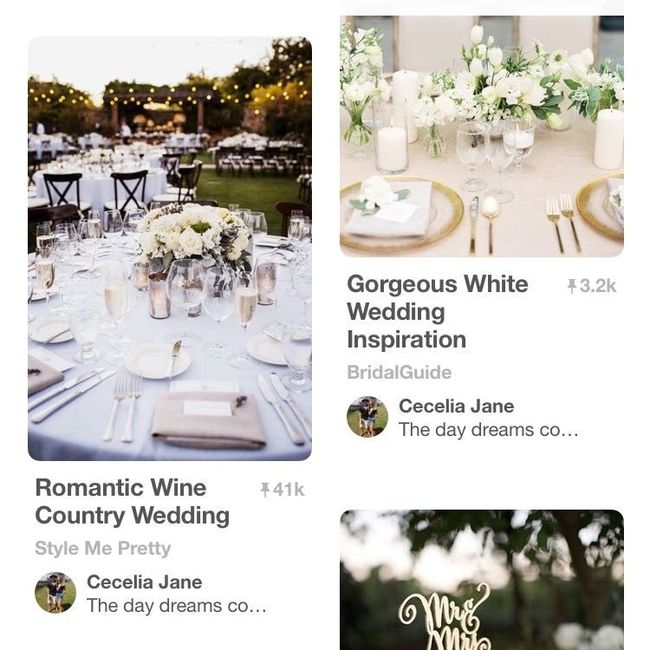The width and height of the screenshot is (650, 650).
Task: View Cecelia Jane's profile under Romantic Wine Country Wedding
Action: pyautogui.click(x=56, y=593)
